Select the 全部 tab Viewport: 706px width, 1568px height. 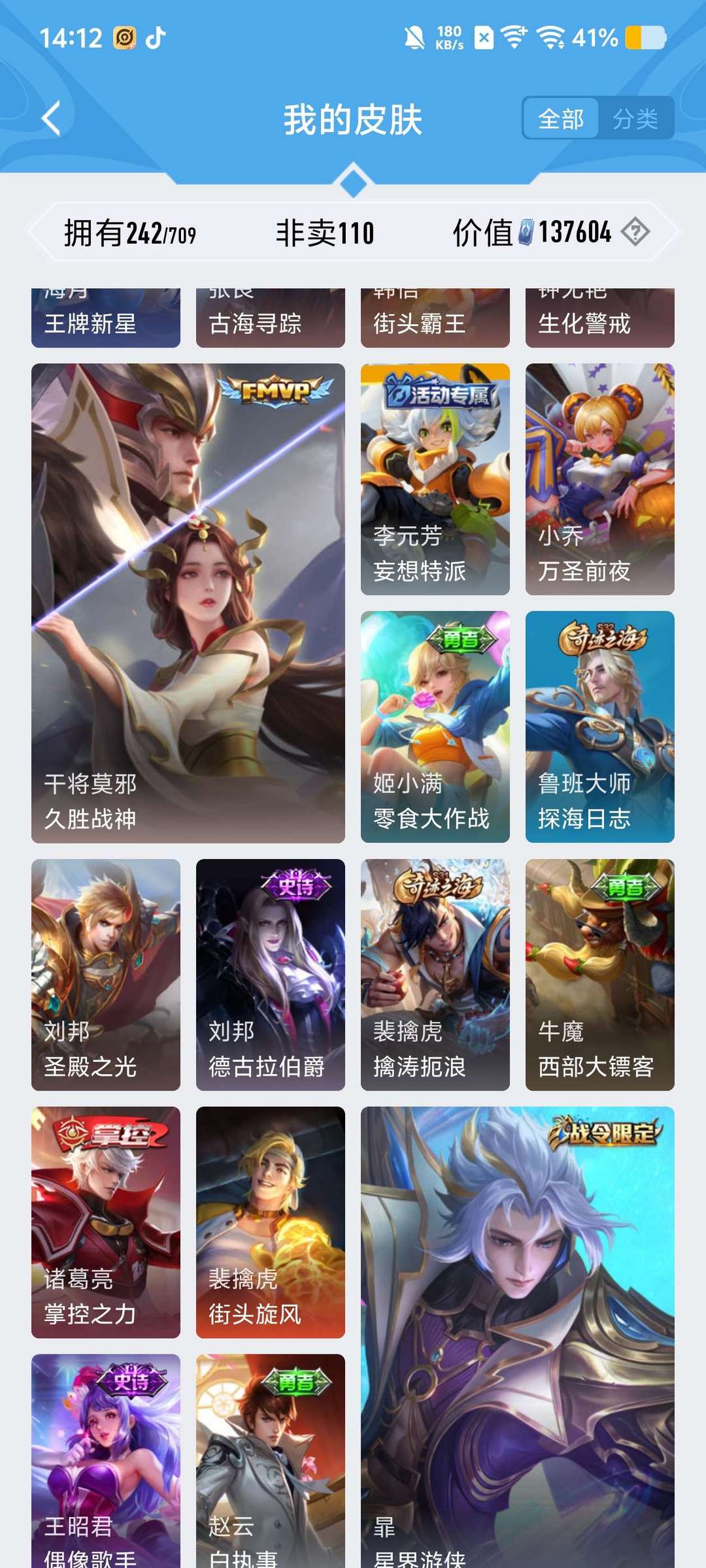560,118
